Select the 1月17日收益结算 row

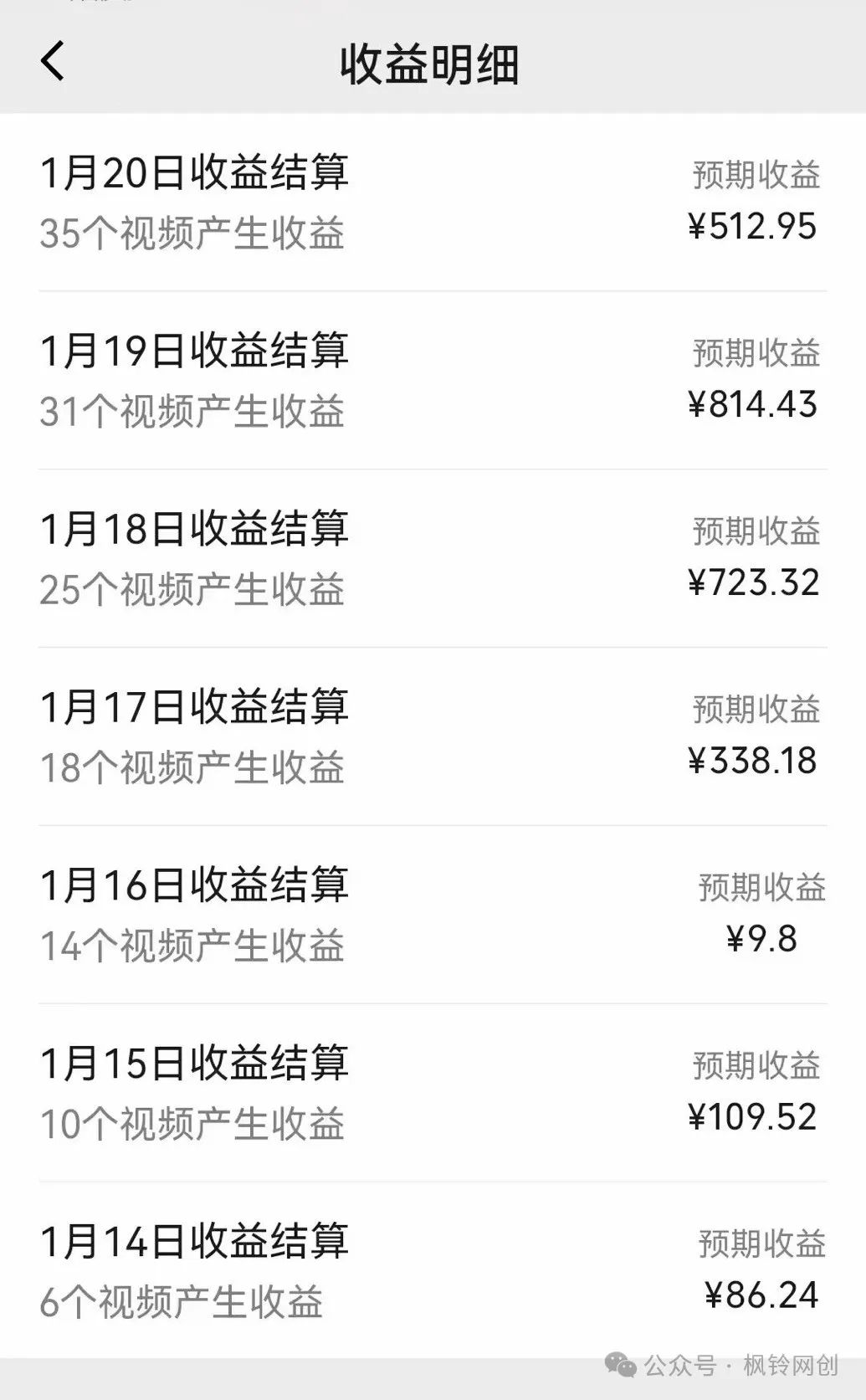coord(197,705)
